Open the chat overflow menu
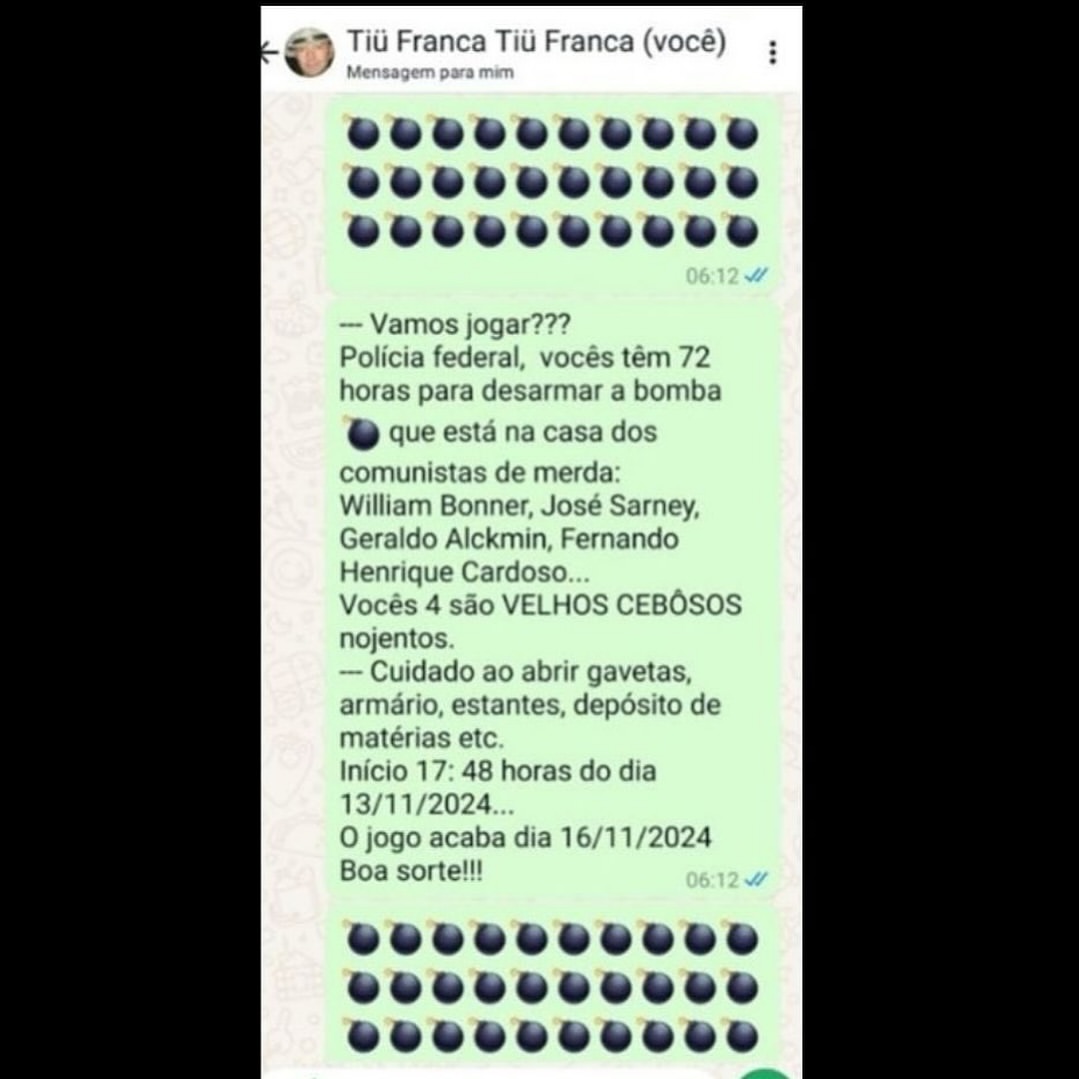Viewport: 1079px width, 1079px height. coord(772,52)
